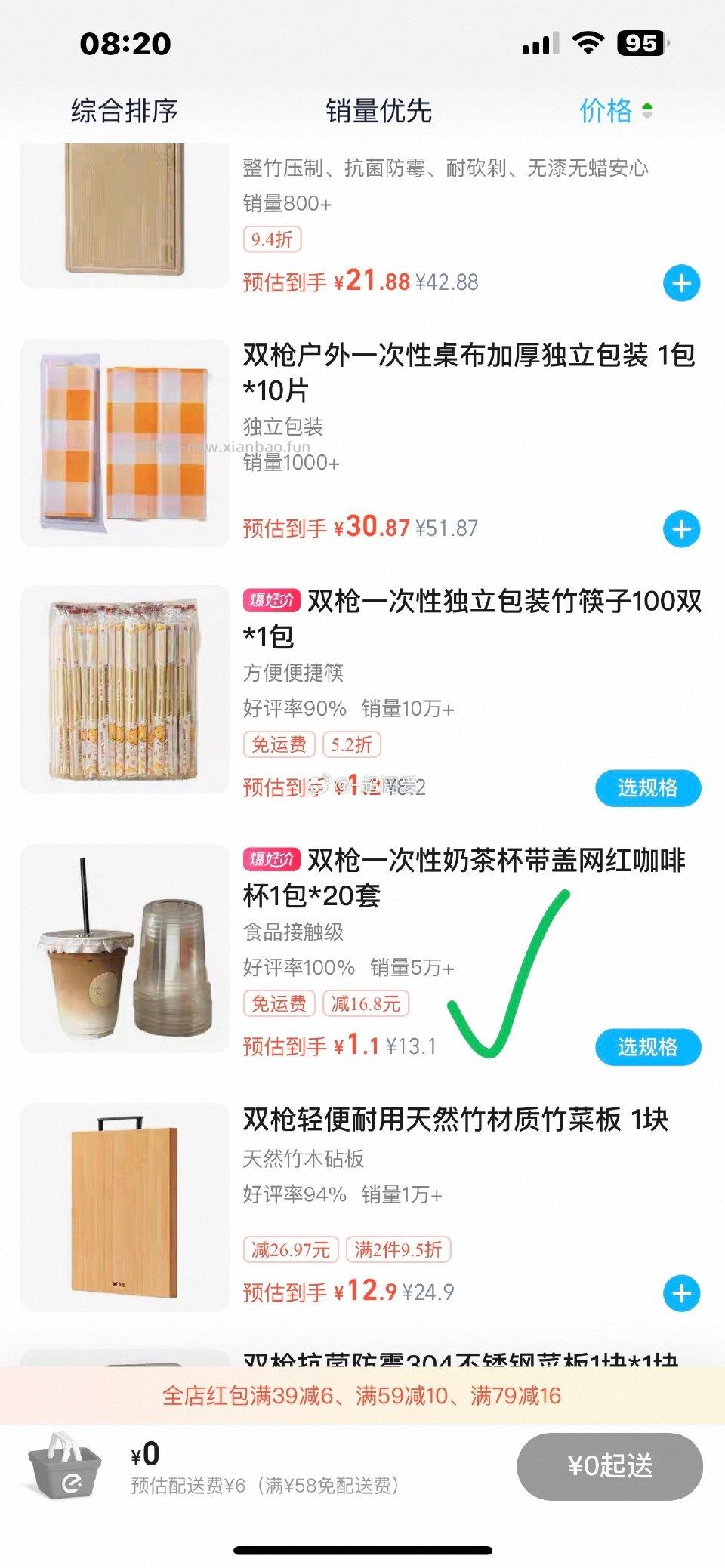Image resolution: width=725 pixels, height=1568 pixels.
Task: Open 选规格 options for the milk tea cups
Action: click(648, 1048)
